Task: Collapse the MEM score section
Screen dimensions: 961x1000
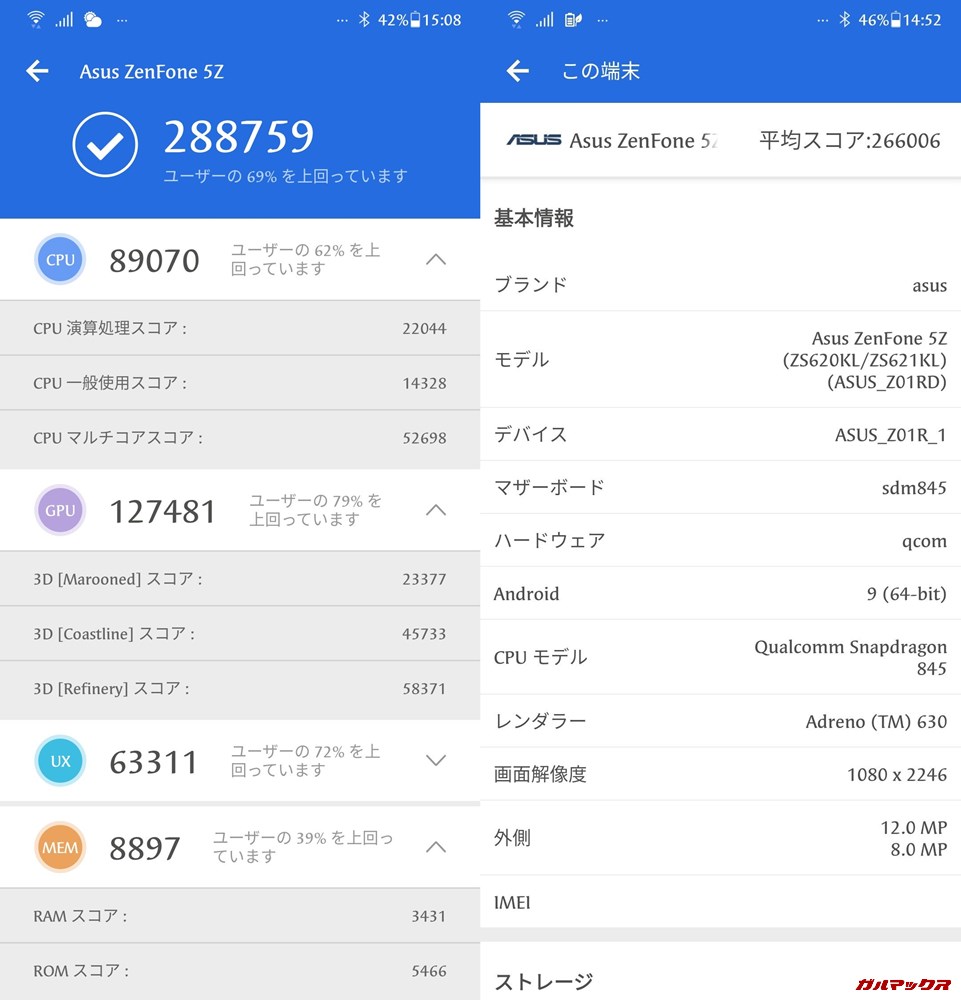Action: pyautogui.click(x=435, y=846)
